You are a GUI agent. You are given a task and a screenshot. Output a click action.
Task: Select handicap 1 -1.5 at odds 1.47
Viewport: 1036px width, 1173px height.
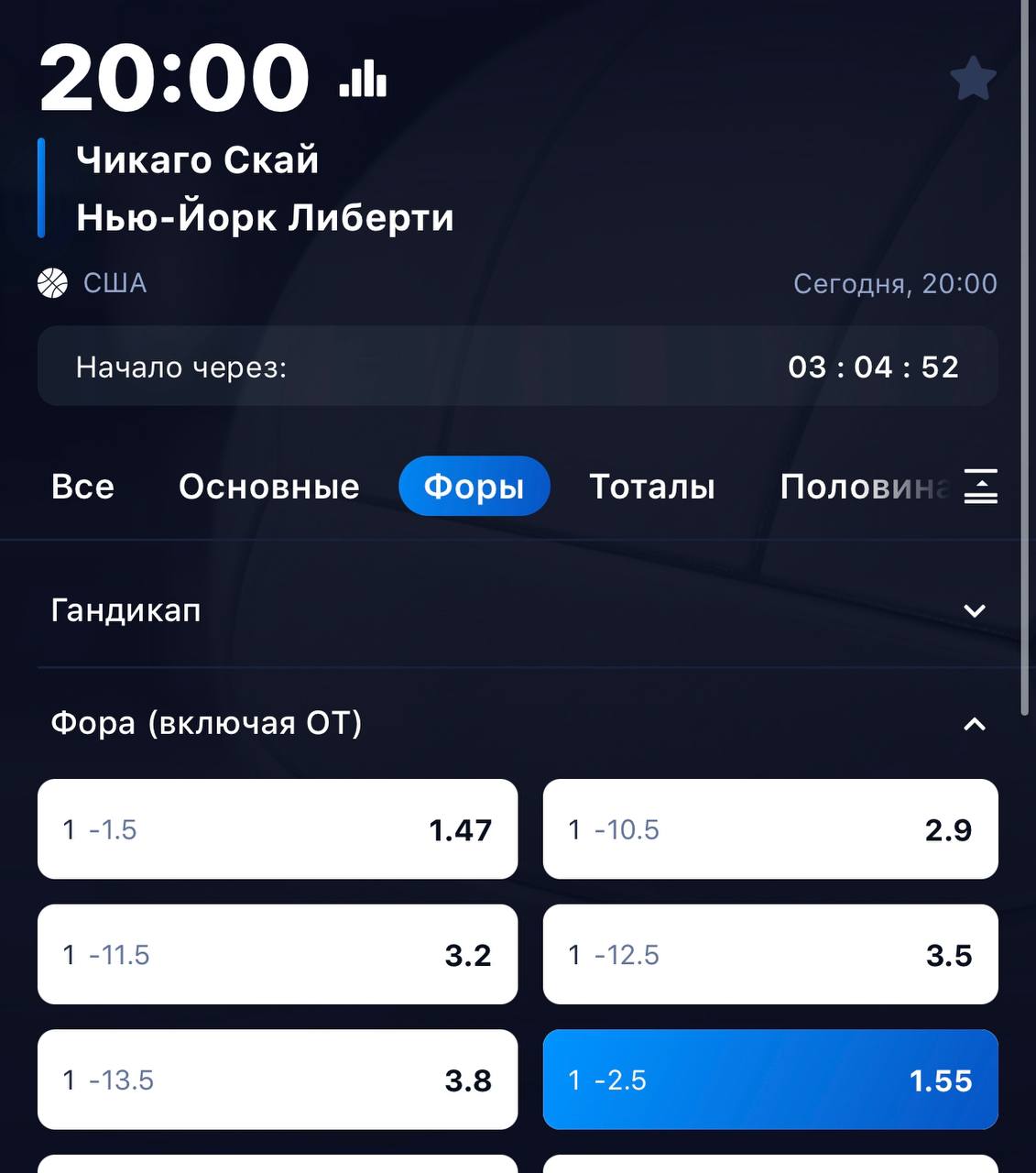[277, 829]
